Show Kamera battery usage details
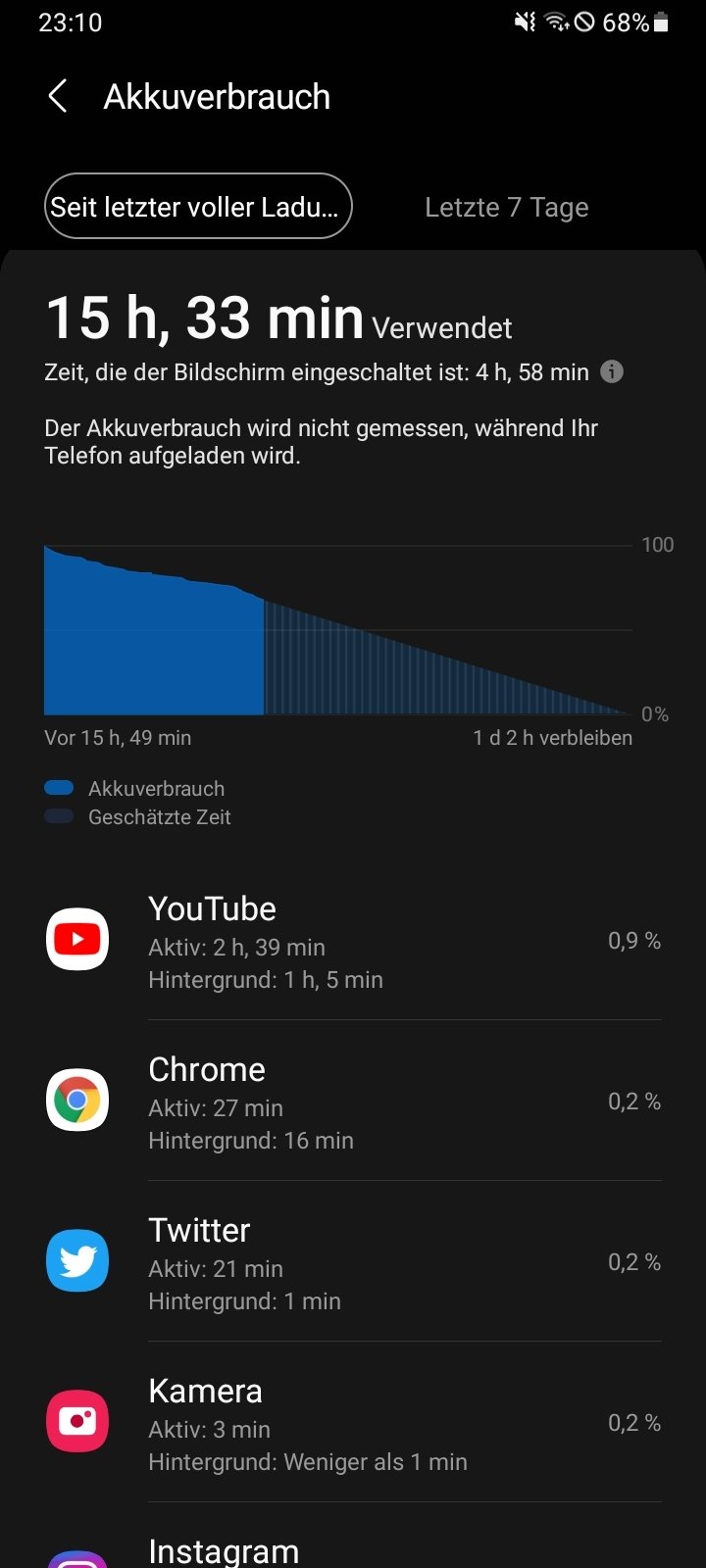The width and height of the screenshot is (706, 1568). click(353, 1422)
